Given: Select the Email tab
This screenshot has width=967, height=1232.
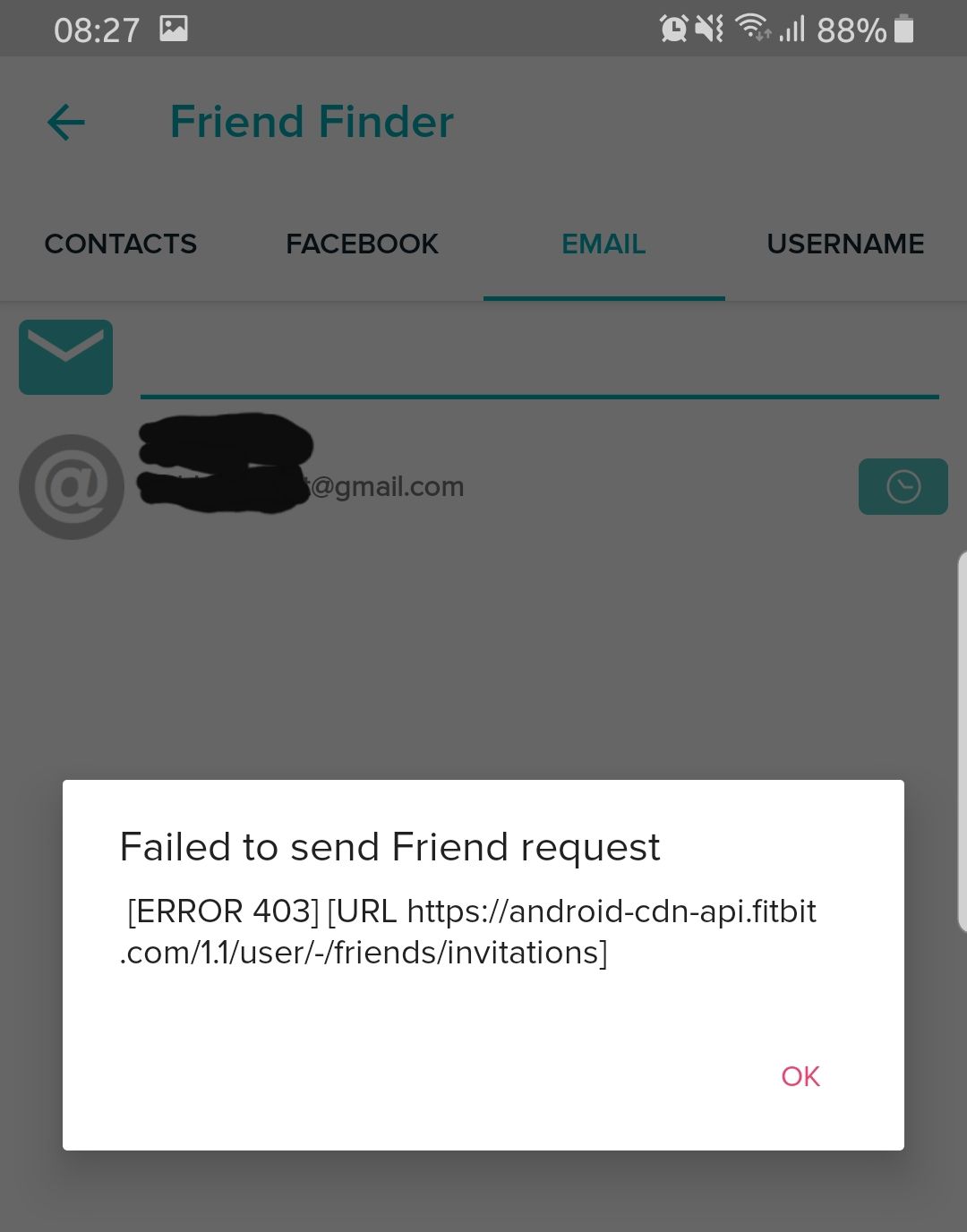Looking at the screenshot, I should click(603, 244).
